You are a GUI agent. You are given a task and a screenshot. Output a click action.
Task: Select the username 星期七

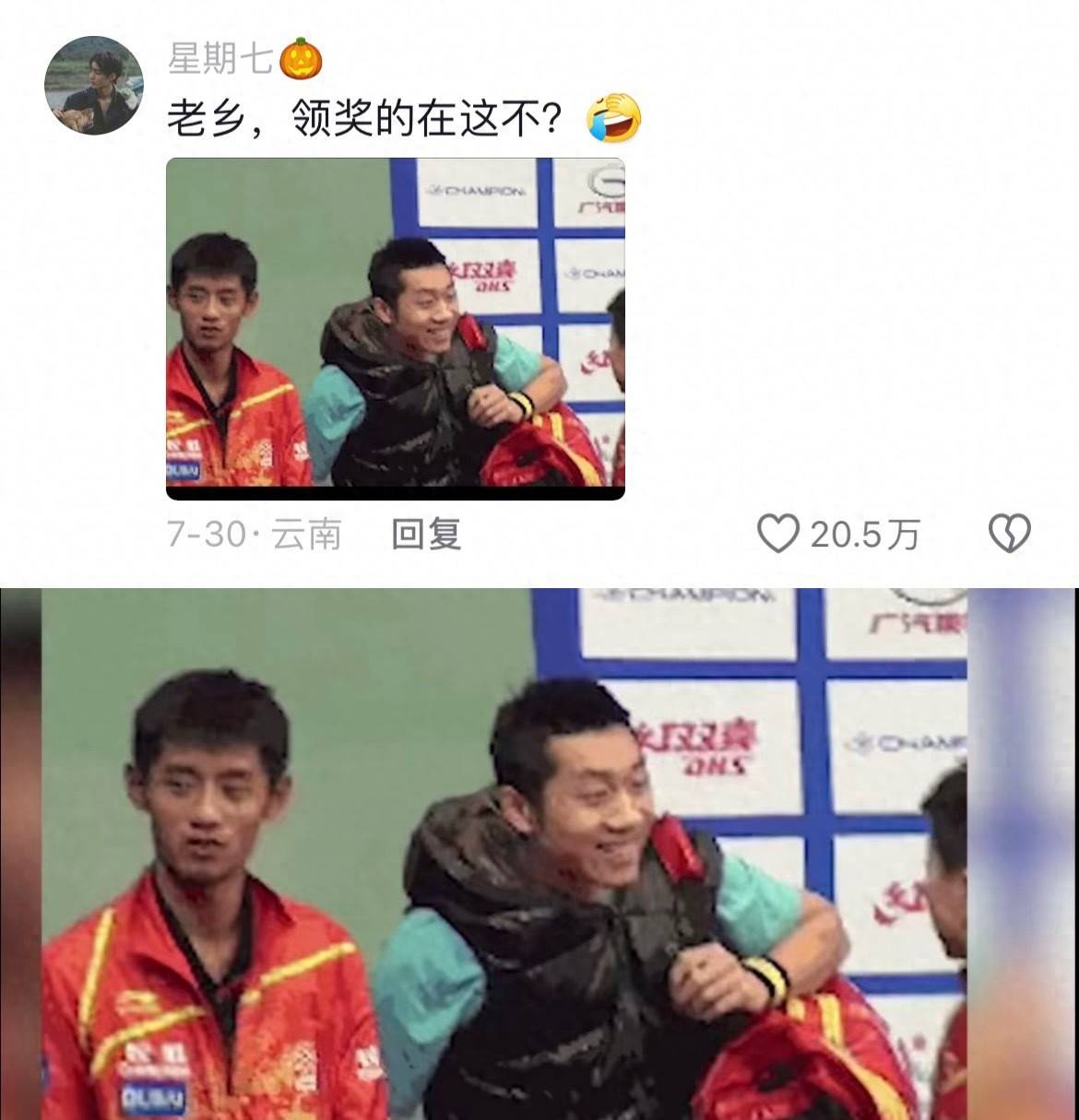[219, 57]
